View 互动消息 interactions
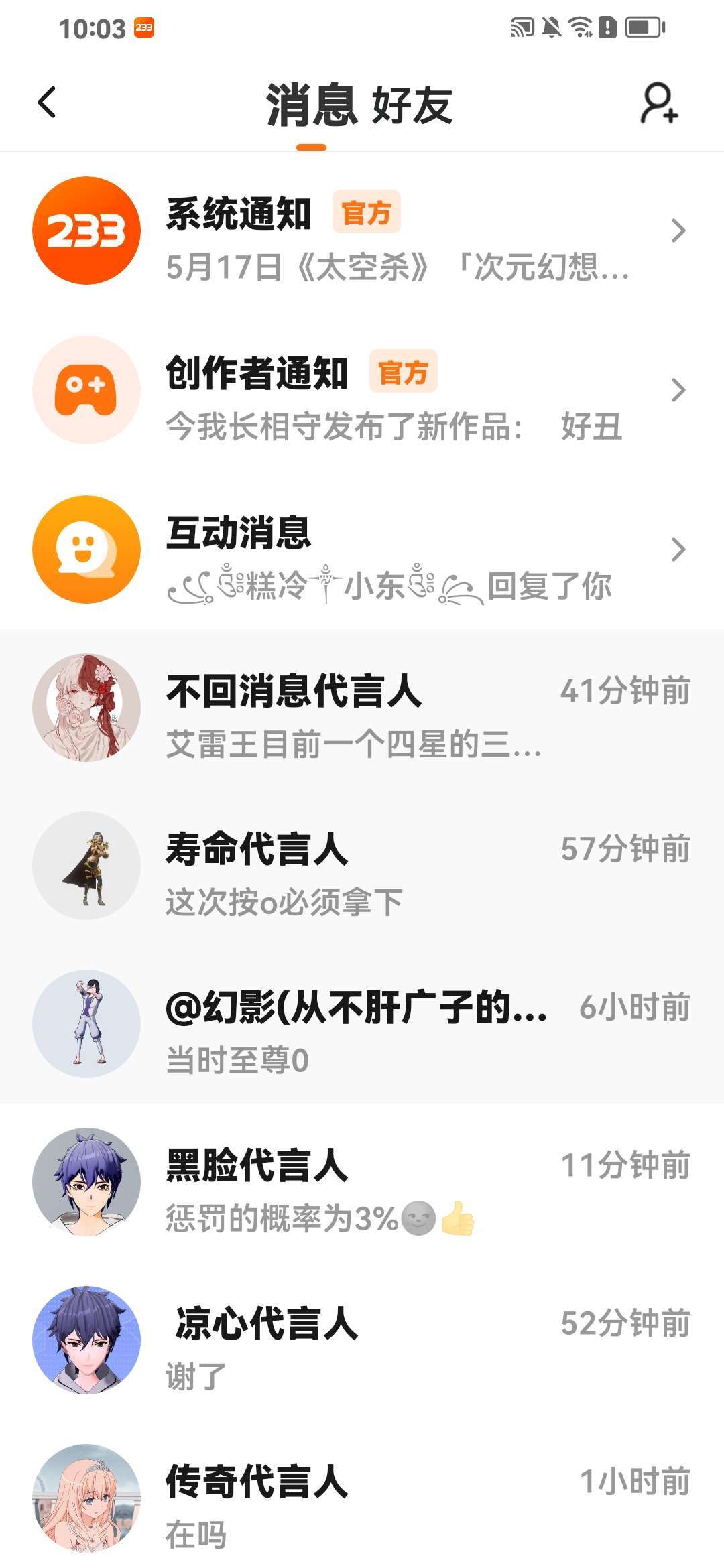 coord(362,550)
